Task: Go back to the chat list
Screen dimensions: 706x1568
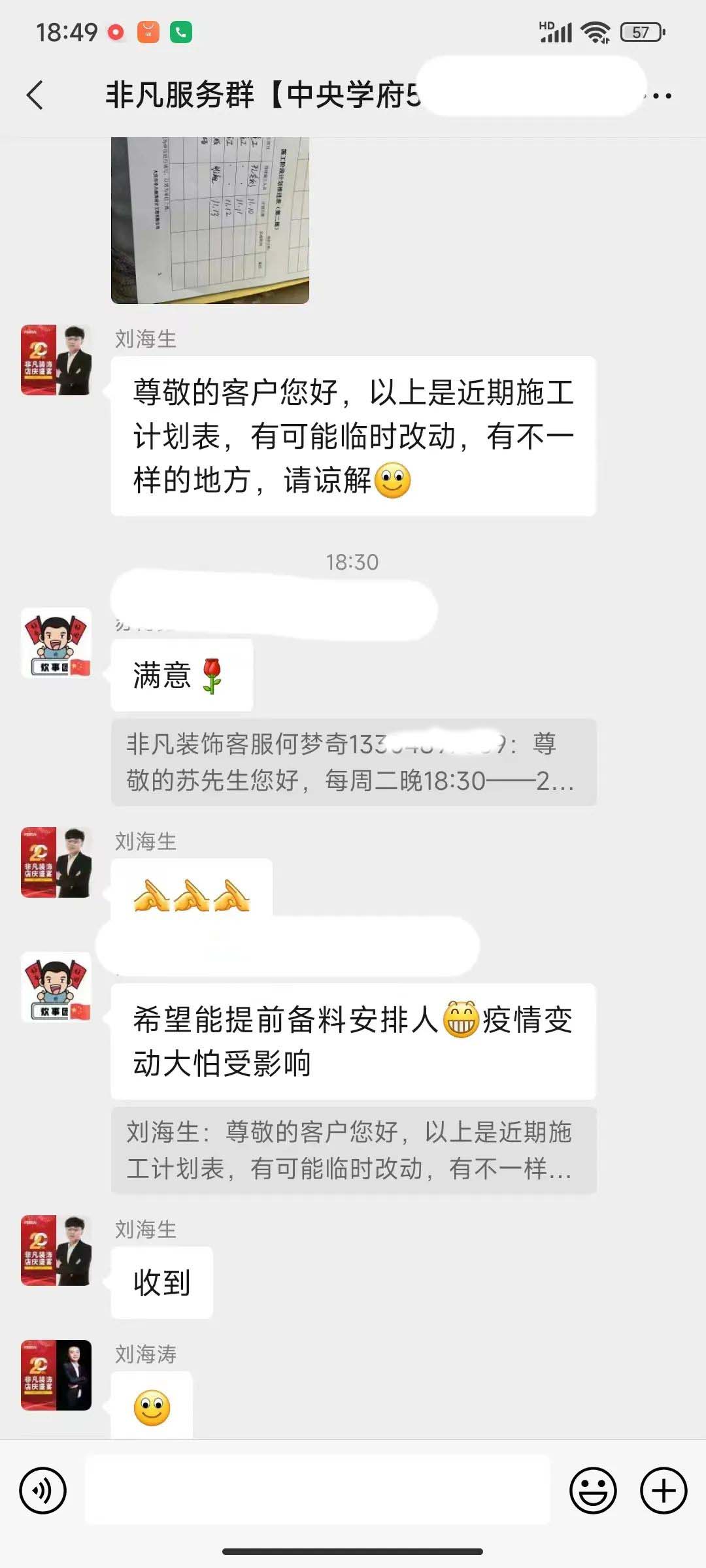Action: tap(35, 95)
